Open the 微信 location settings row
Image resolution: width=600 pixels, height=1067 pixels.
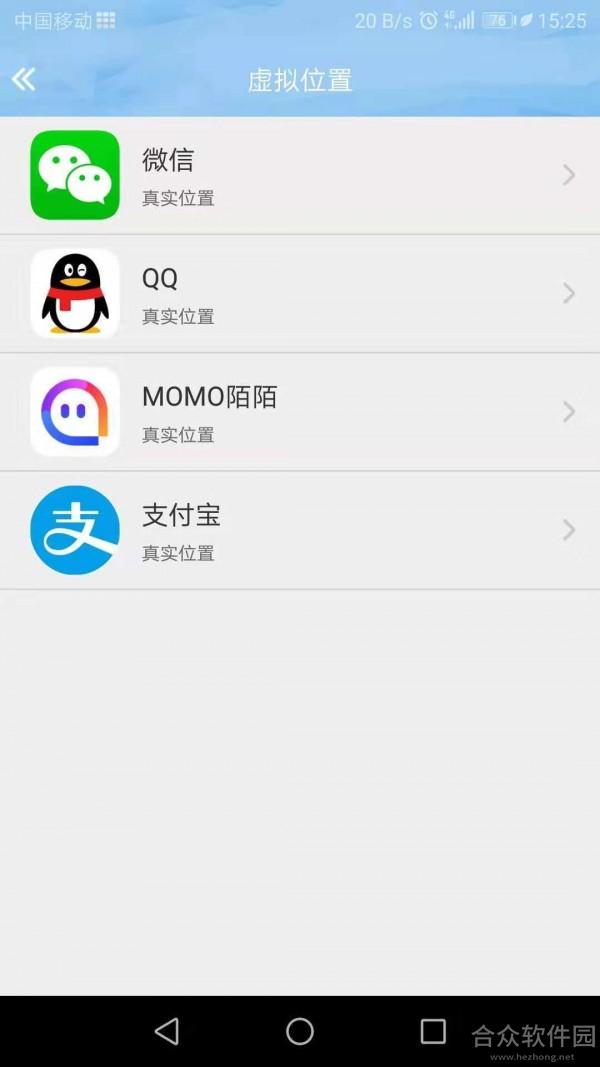coord(300,176)
